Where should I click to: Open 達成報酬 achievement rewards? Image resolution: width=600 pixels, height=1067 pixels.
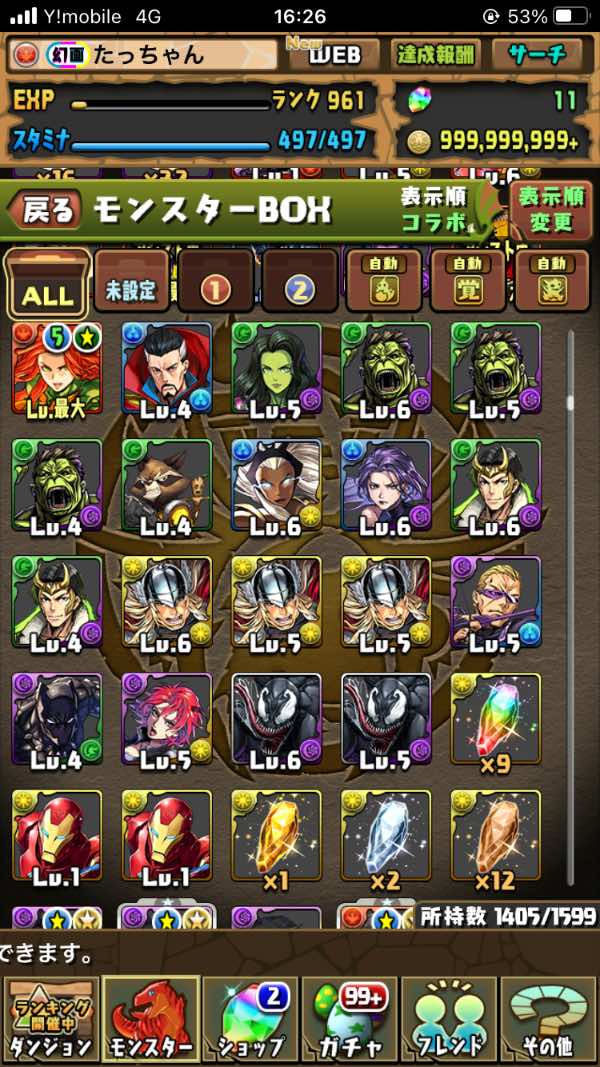[x=435, y=54]
